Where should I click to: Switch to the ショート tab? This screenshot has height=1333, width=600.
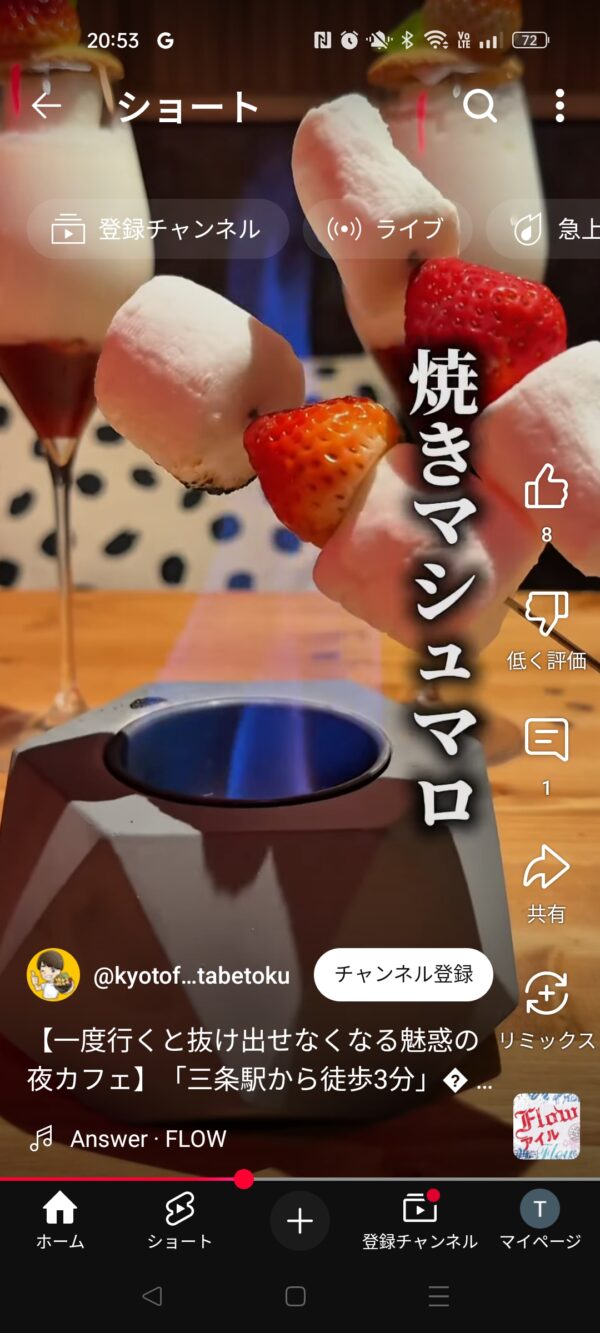(180, 1221)
